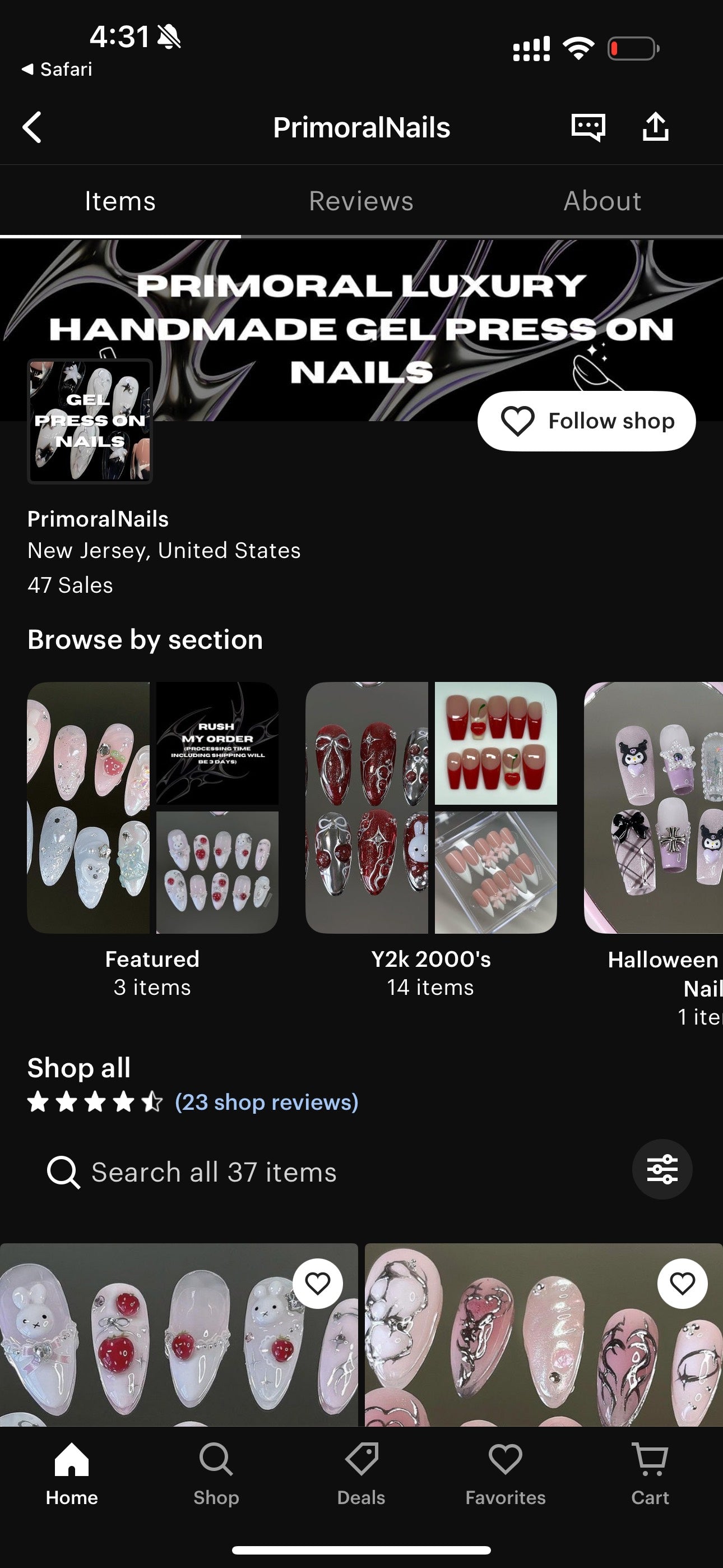Open the Featured section
This screenshot has width=723, height=1568.
coord(152,808)
